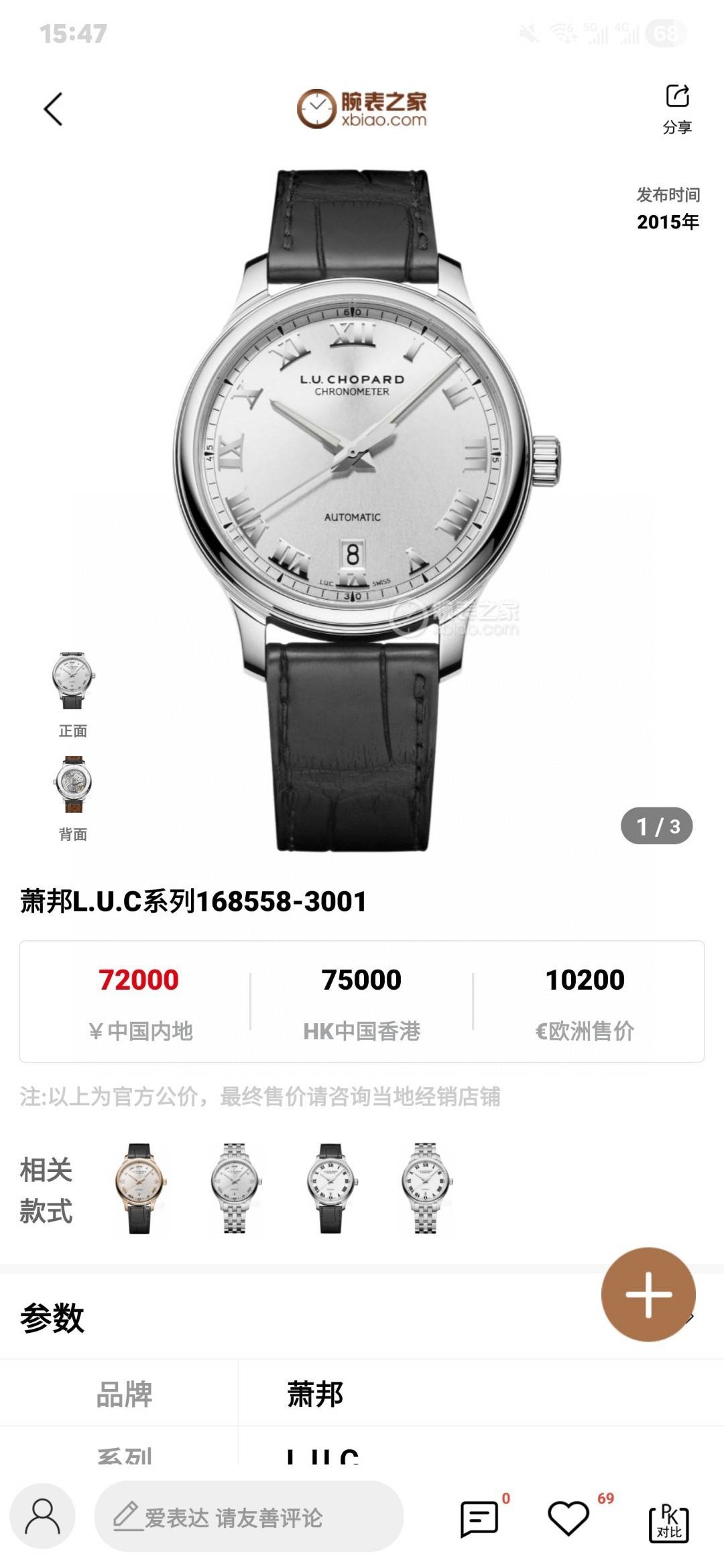Open related rose gold watch style
Screen dimensions: 724x1568
(x=139, y=1188)
